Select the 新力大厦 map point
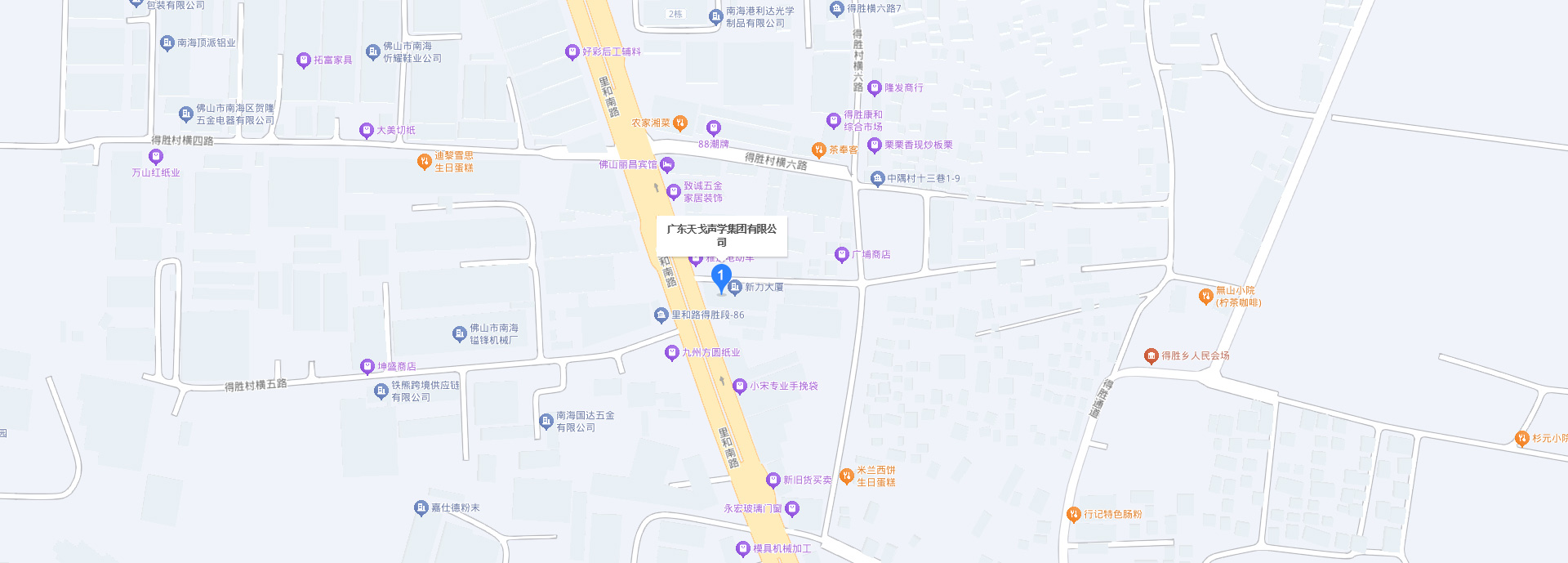 [735, 287]
